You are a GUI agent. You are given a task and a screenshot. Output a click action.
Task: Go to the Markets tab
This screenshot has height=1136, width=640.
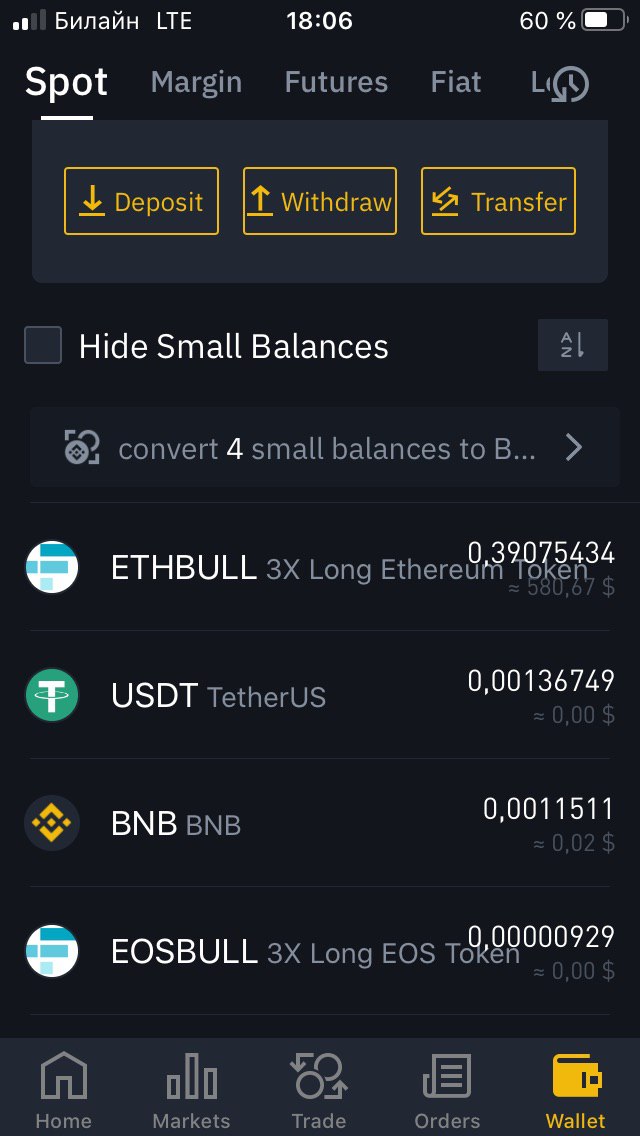[x=191, y=1089]
